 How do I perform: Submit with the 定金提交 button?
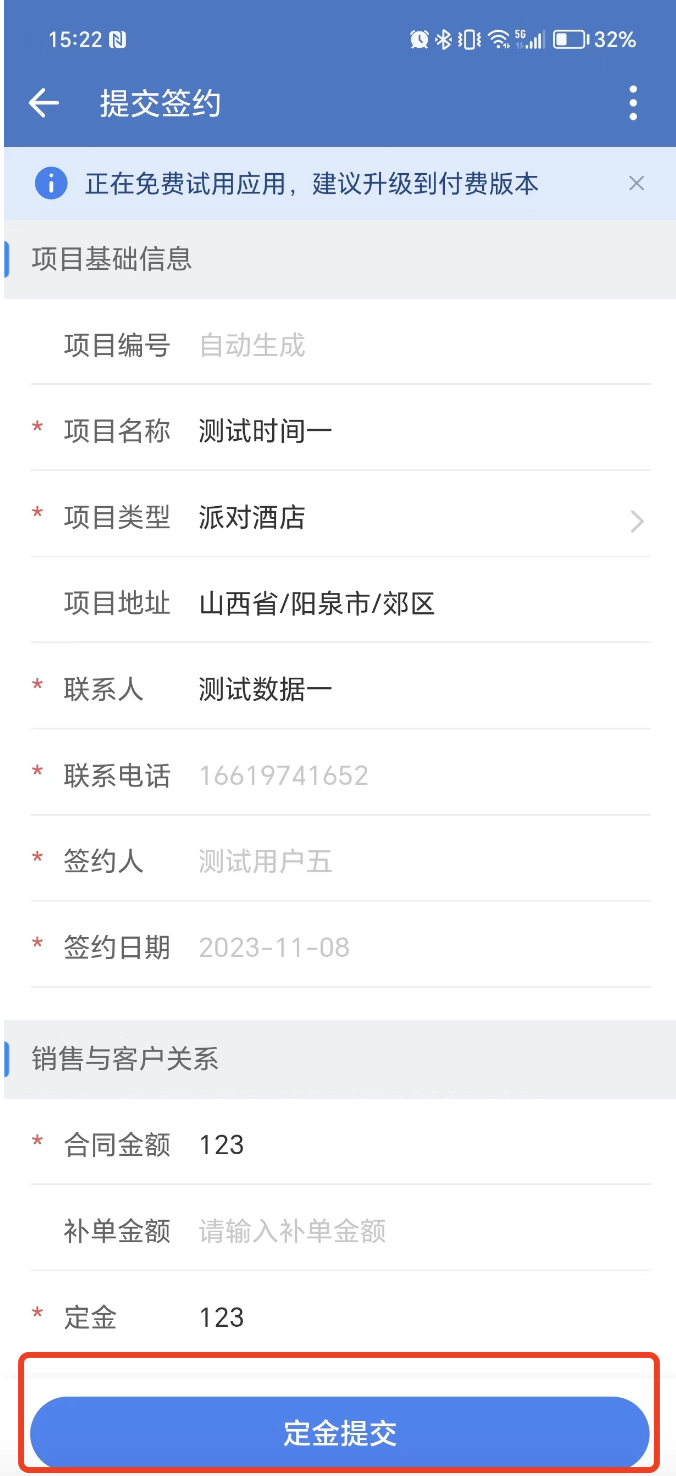[340, 1433]
